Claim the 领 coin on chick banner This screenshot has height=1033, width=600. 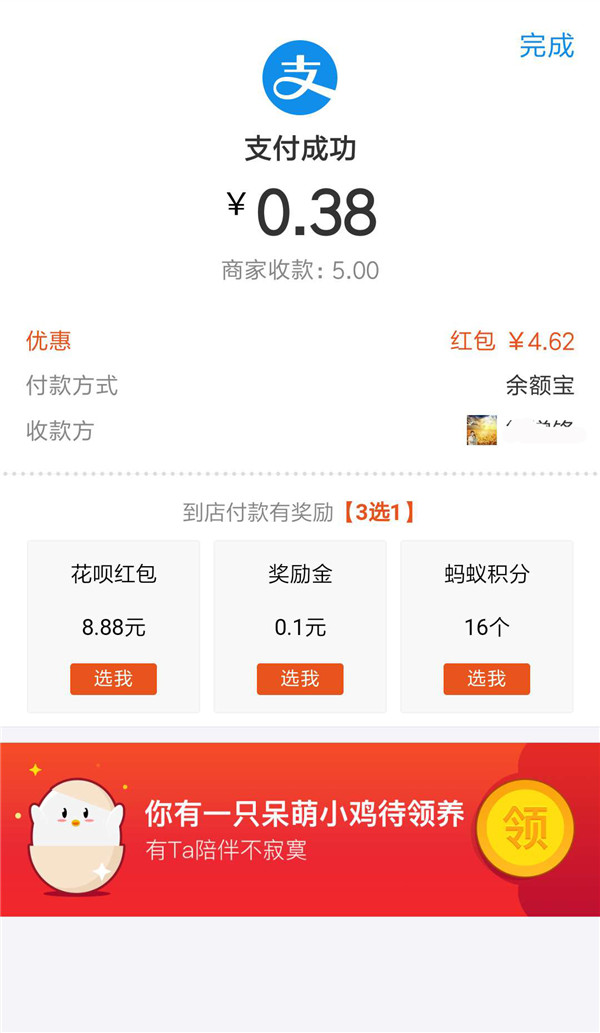[x=525, y=828]
